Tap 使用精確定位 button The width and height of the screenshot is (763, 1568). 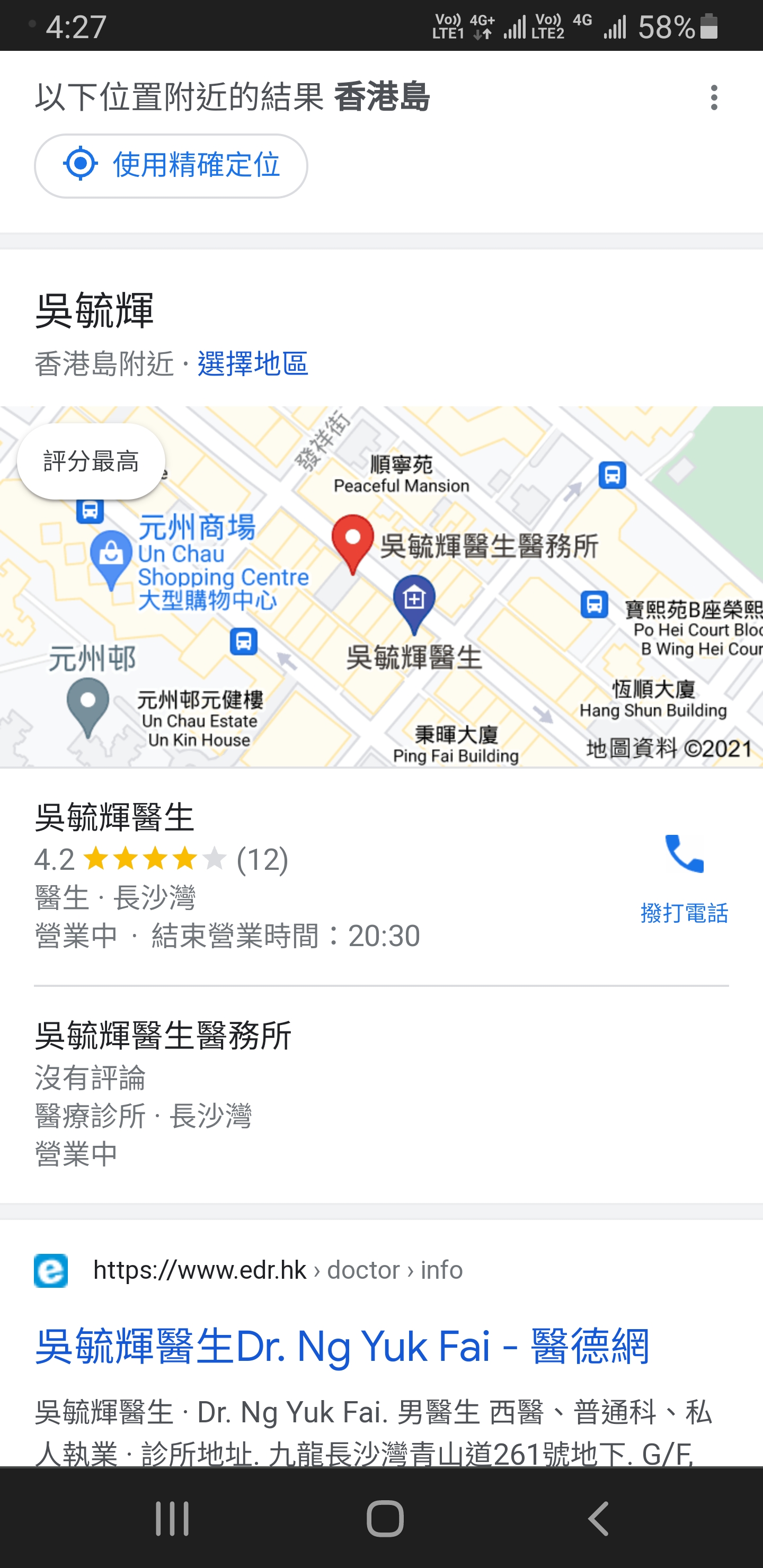pos(171,166)
